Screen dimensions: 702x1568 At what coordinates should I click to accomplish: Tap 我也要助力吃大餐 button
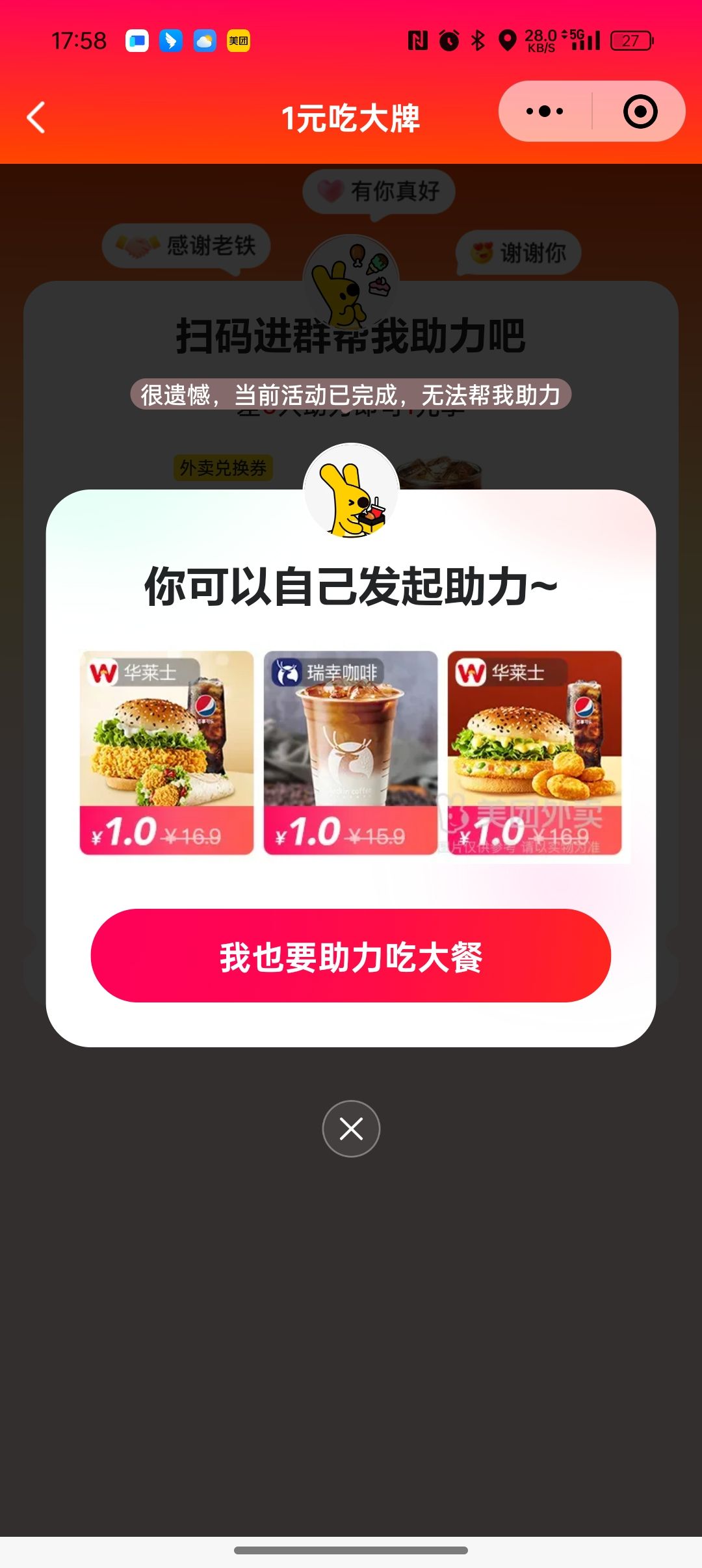pos(351,956)
